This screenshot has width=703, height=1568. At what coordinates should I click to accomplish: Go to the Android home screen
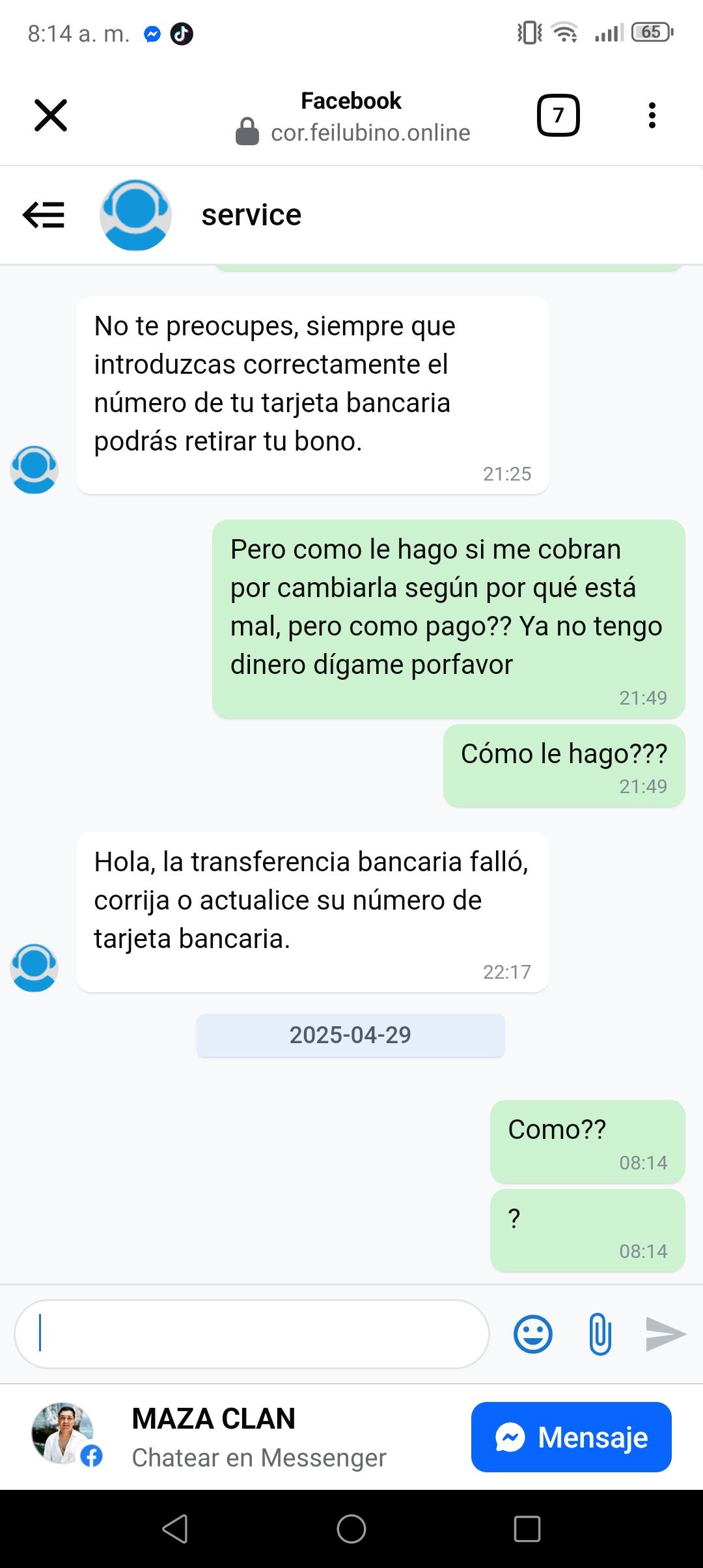tap(351, 1529)
